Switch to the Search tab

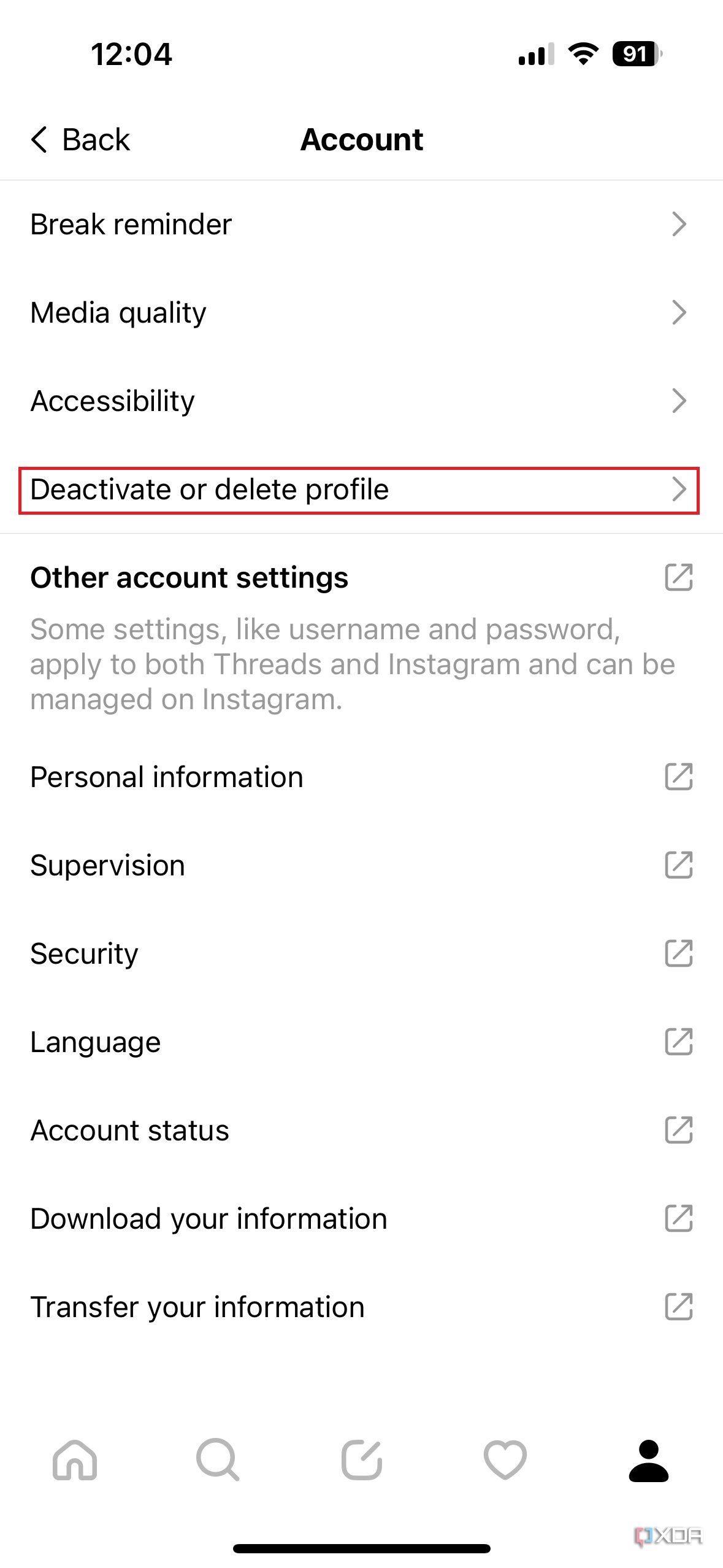click(218, 1460)
